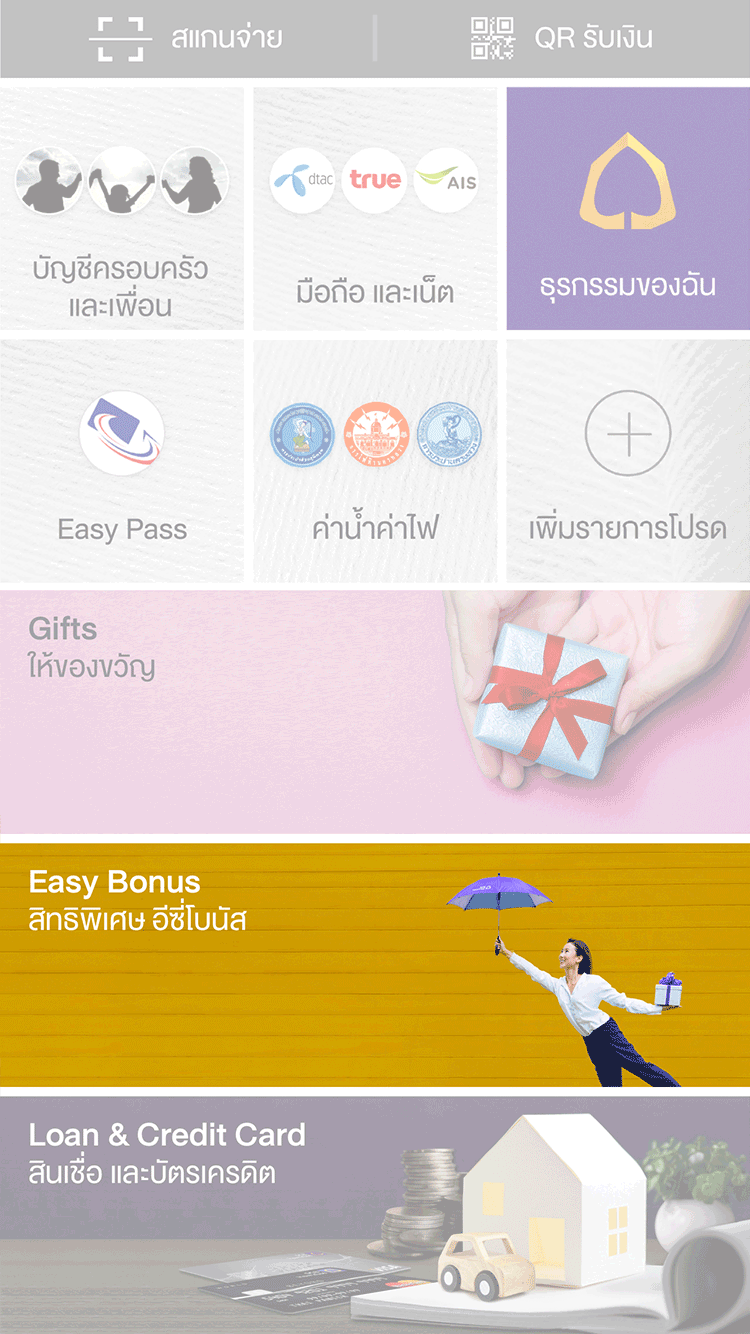750x1334 pixels.
Task: Open the Easy Pass tile
Action: [122, 461]
